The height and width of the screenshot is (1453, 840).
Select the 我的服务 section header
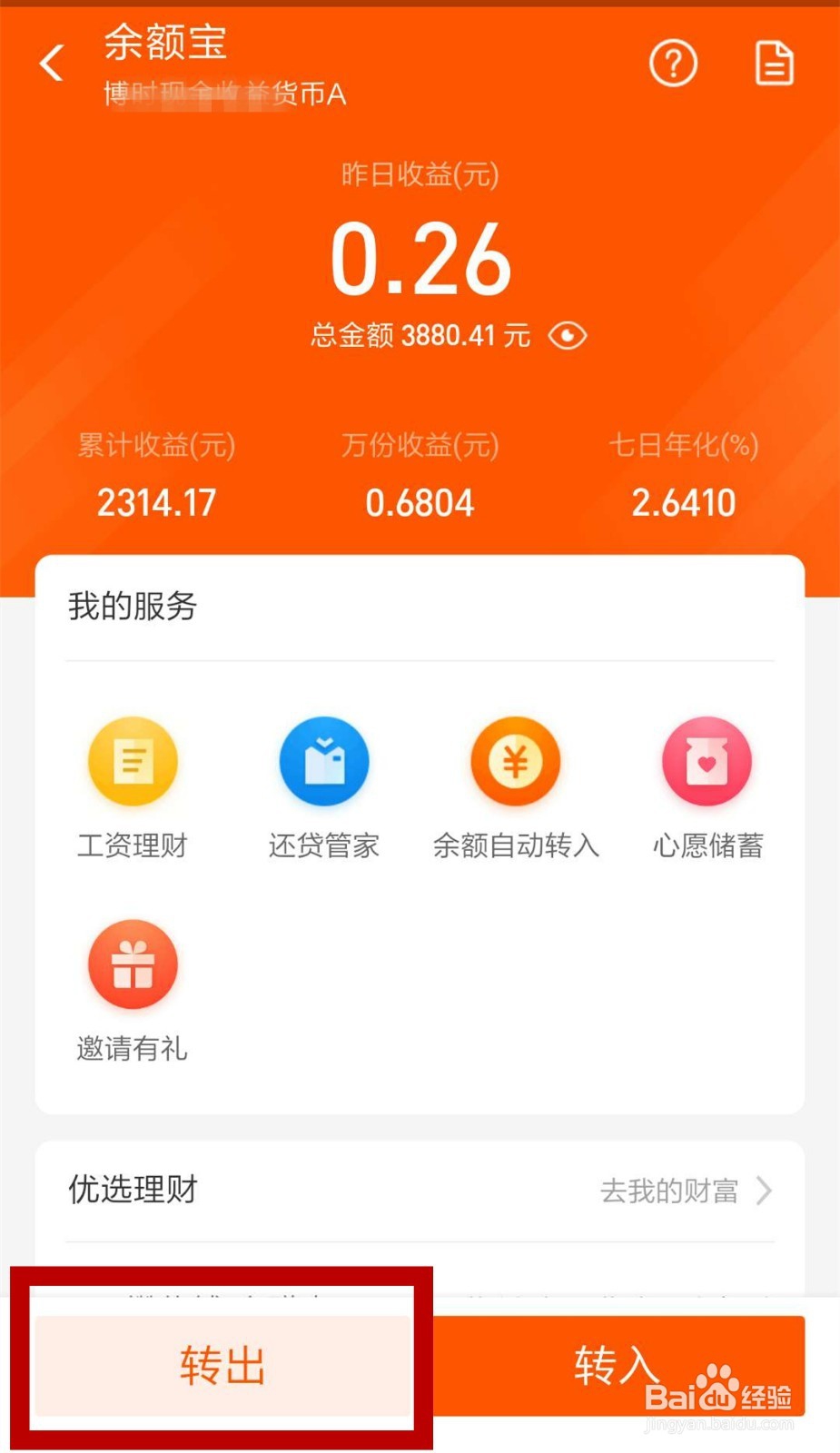[130, 607]
